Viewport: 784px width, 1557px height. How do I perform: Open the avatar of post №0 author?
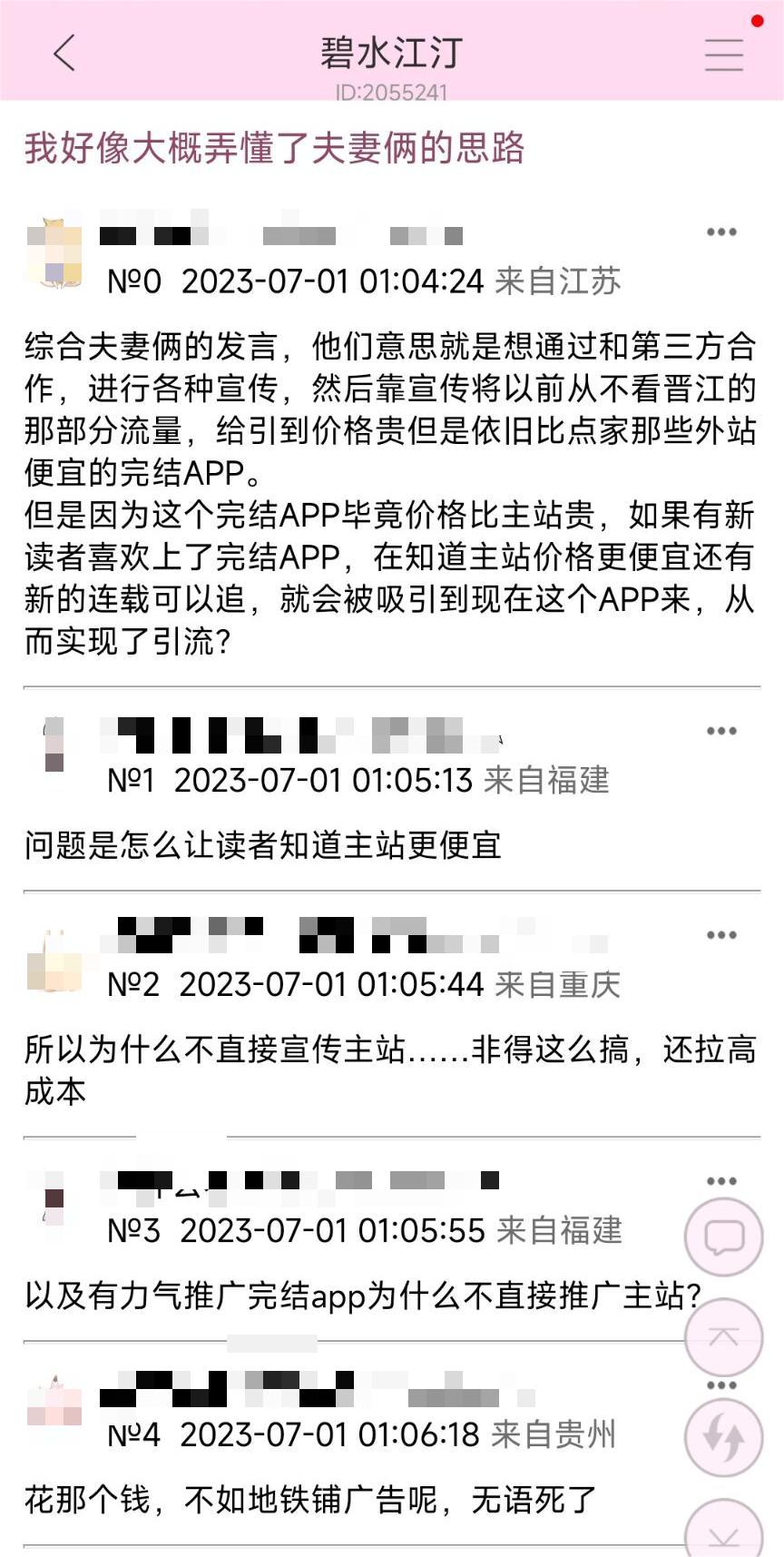pos(54,252)
